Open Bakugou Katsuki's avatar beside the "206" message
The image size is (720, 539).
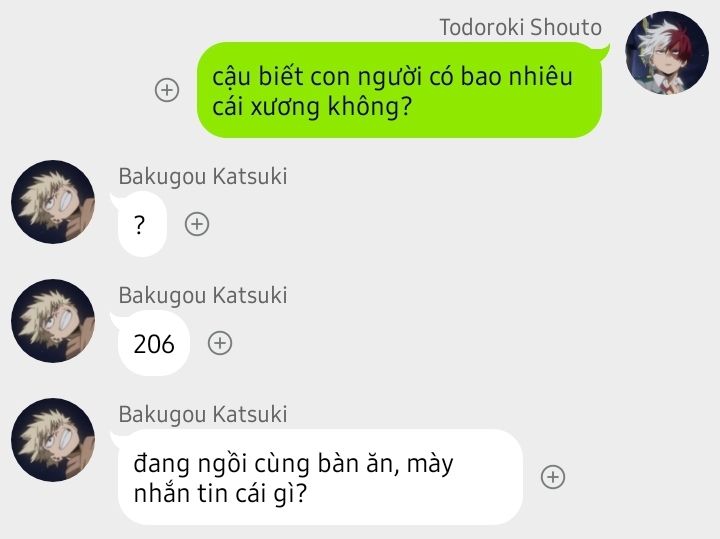[x=53, y=321]
